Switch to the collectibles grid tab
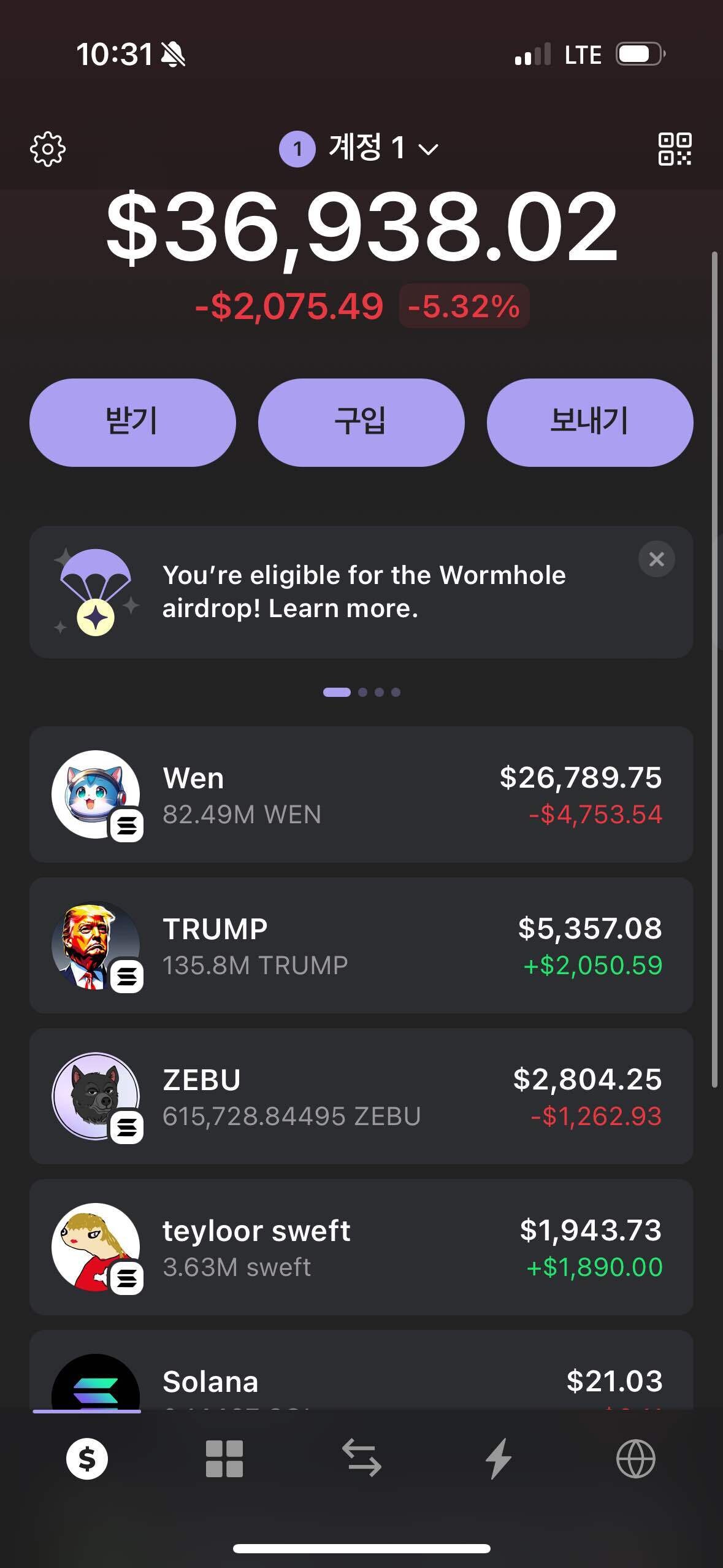723x1568 pixels. click(224, 1459)
